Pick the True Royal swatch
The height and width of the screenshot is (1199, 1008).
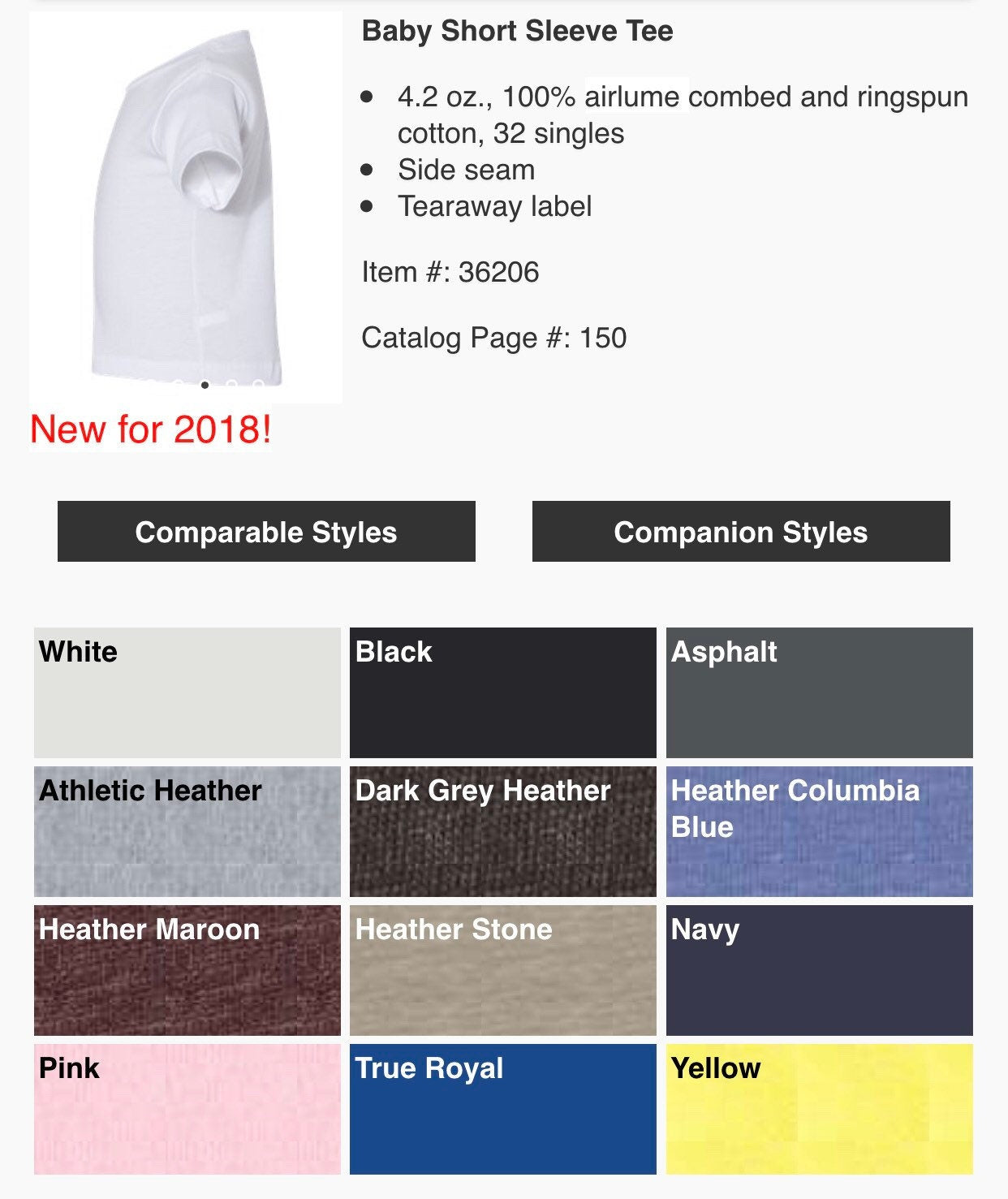(x=502, y=1109)
